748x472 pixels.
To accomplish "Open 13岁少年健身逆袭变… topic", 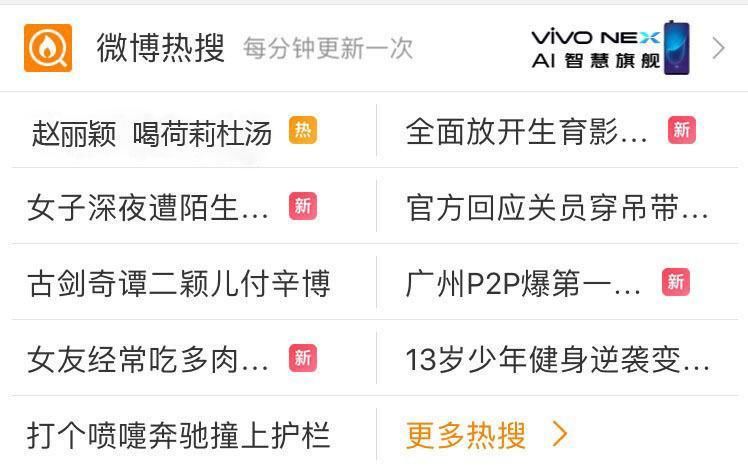I will pyautogui.click(x=557, y=359).
